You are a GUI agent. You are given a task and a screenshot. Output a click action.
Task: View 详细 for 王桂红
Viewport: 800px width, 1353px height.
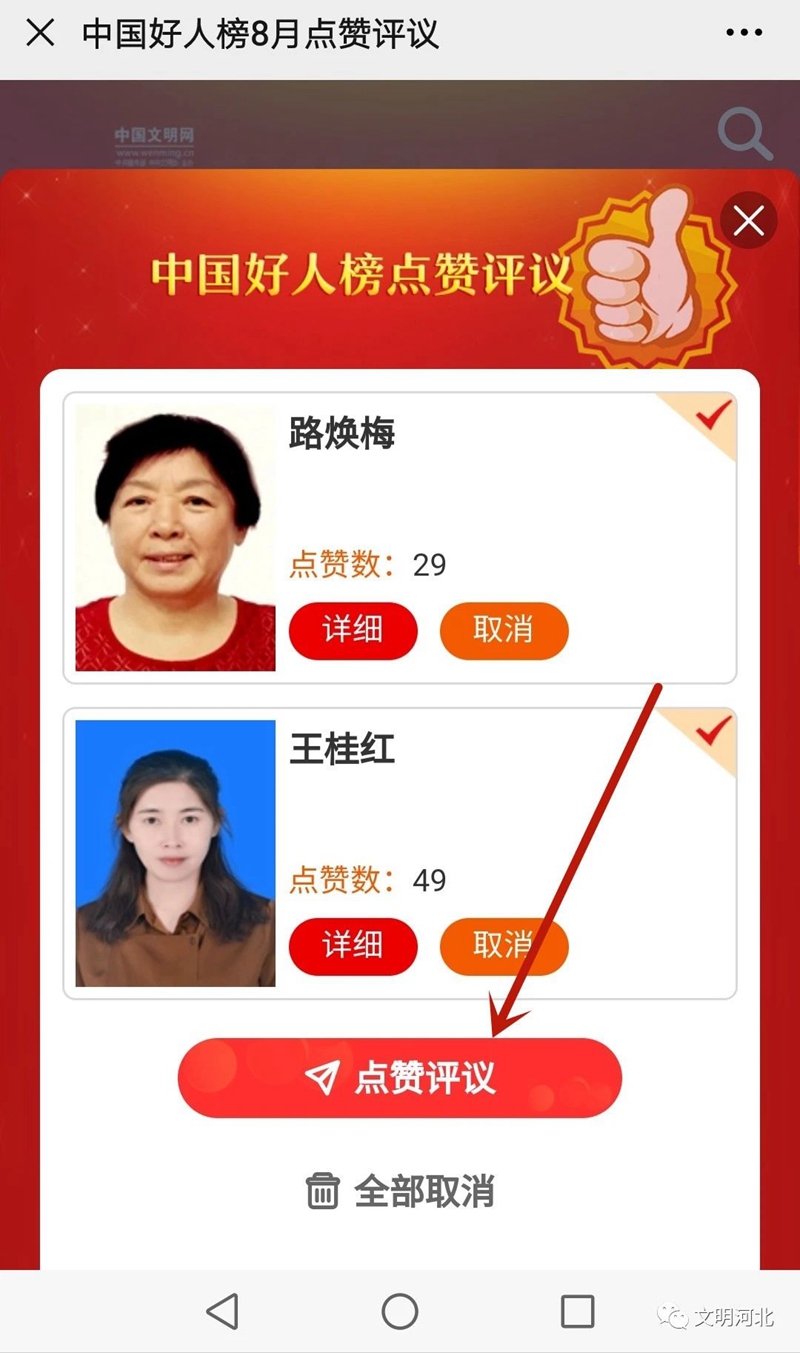[352, 945]
